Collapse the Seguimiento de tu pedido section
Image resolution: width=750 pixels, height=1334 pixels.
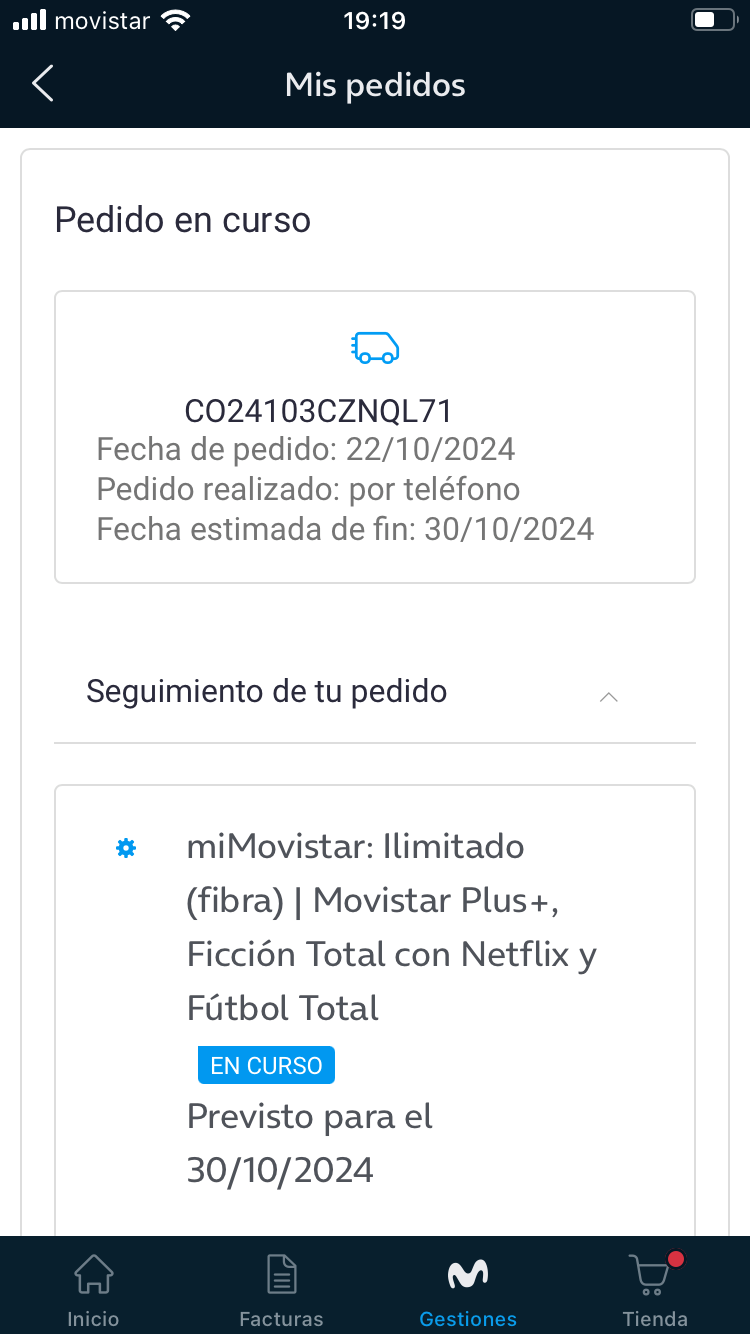pyautogui.click(x=608, y=696)
